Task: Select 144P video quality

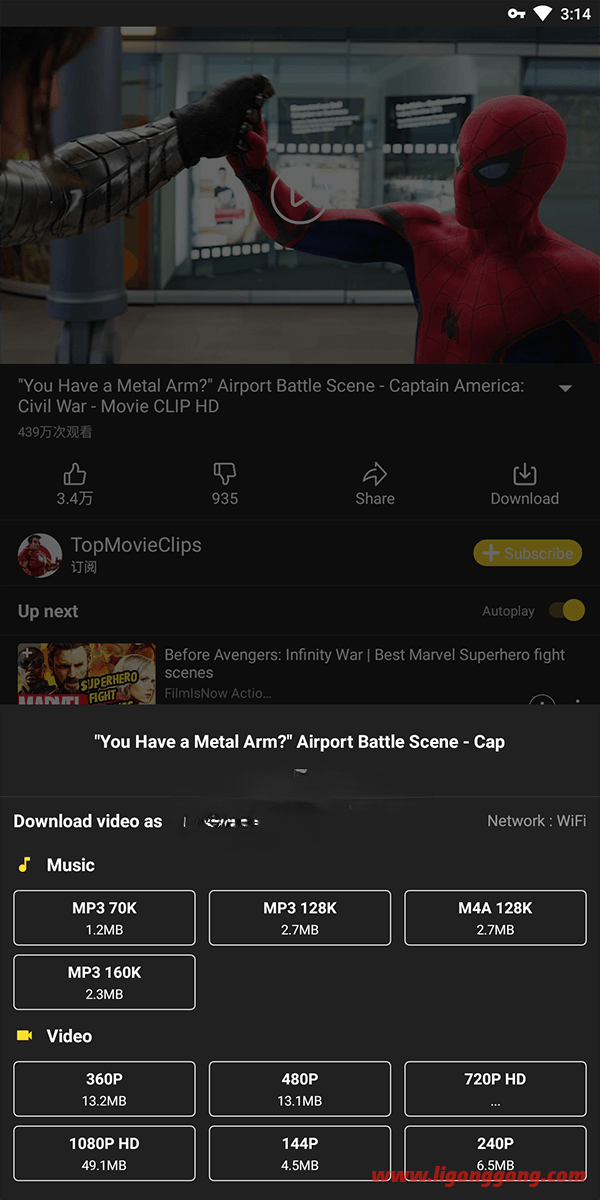Action: point(300,1153)
